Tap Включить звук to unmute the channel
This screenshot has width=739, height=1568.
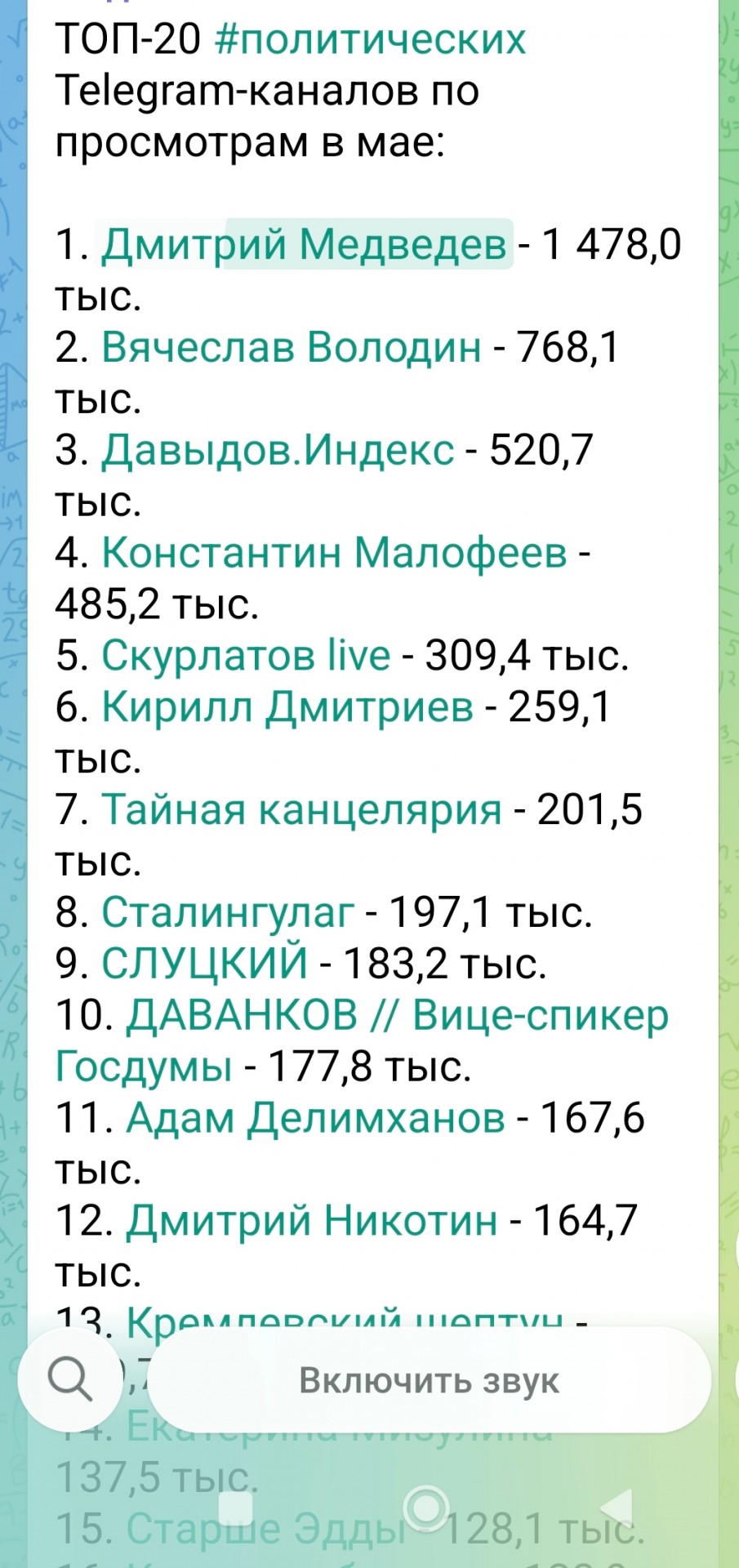click(x=429, y=1379)
